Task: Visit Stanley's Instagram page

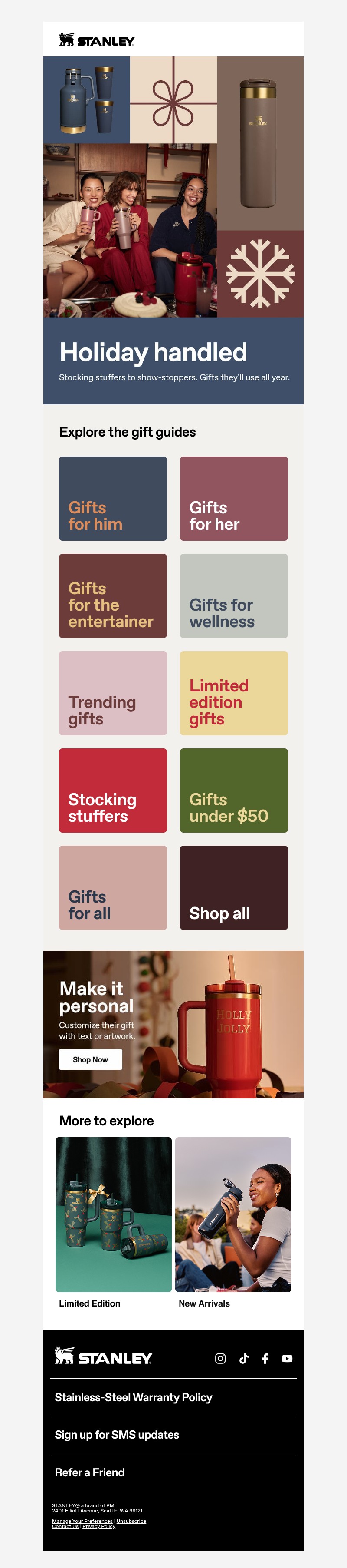Action: 221,1359
